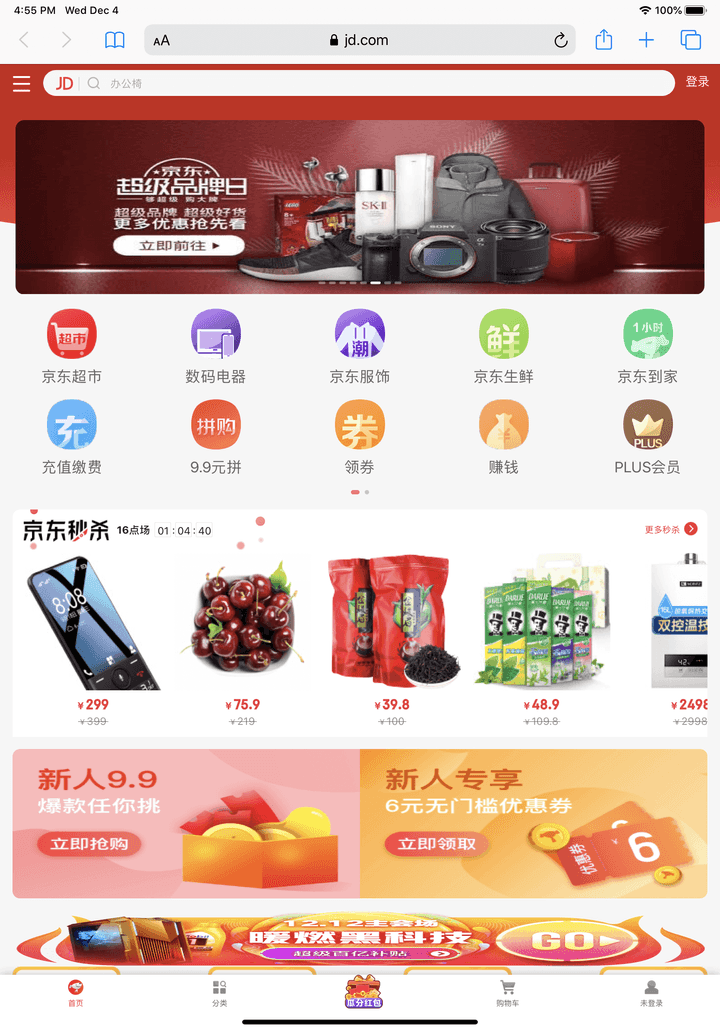The image size is (720, 1031).
Task: Open the 京东超市 category
Action: 72,347
